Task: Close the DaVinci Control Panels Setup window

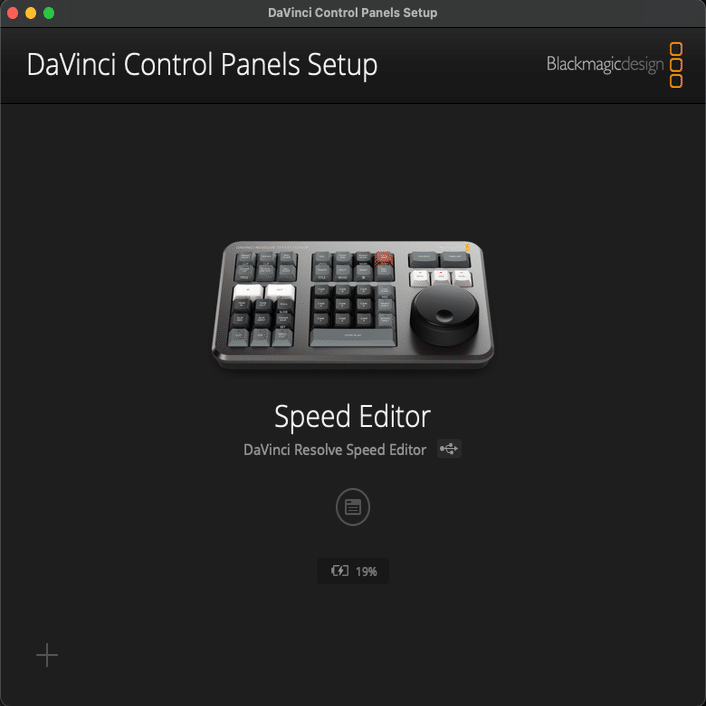Action: (x=13, y=13)
